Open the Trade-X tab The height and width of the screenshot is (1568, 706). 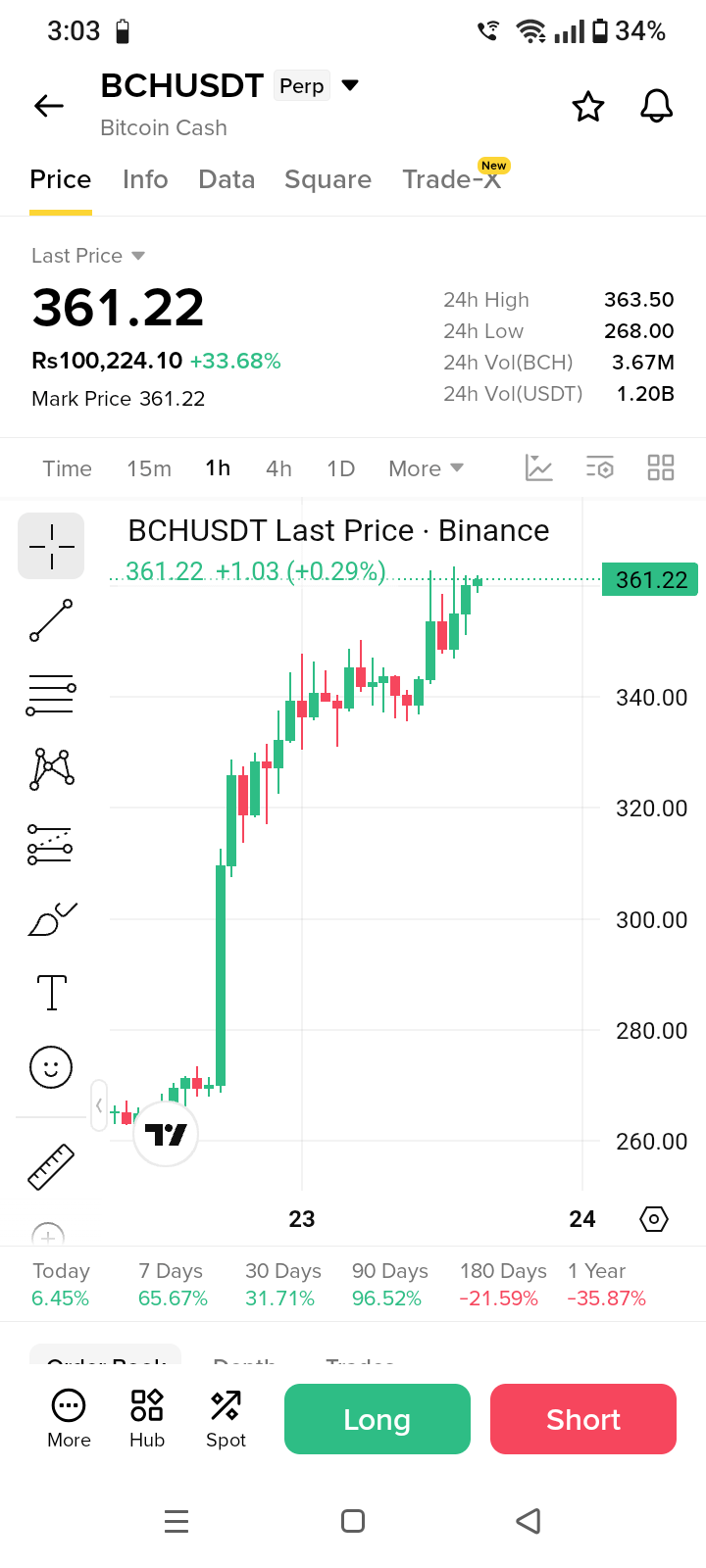point(452,179)
